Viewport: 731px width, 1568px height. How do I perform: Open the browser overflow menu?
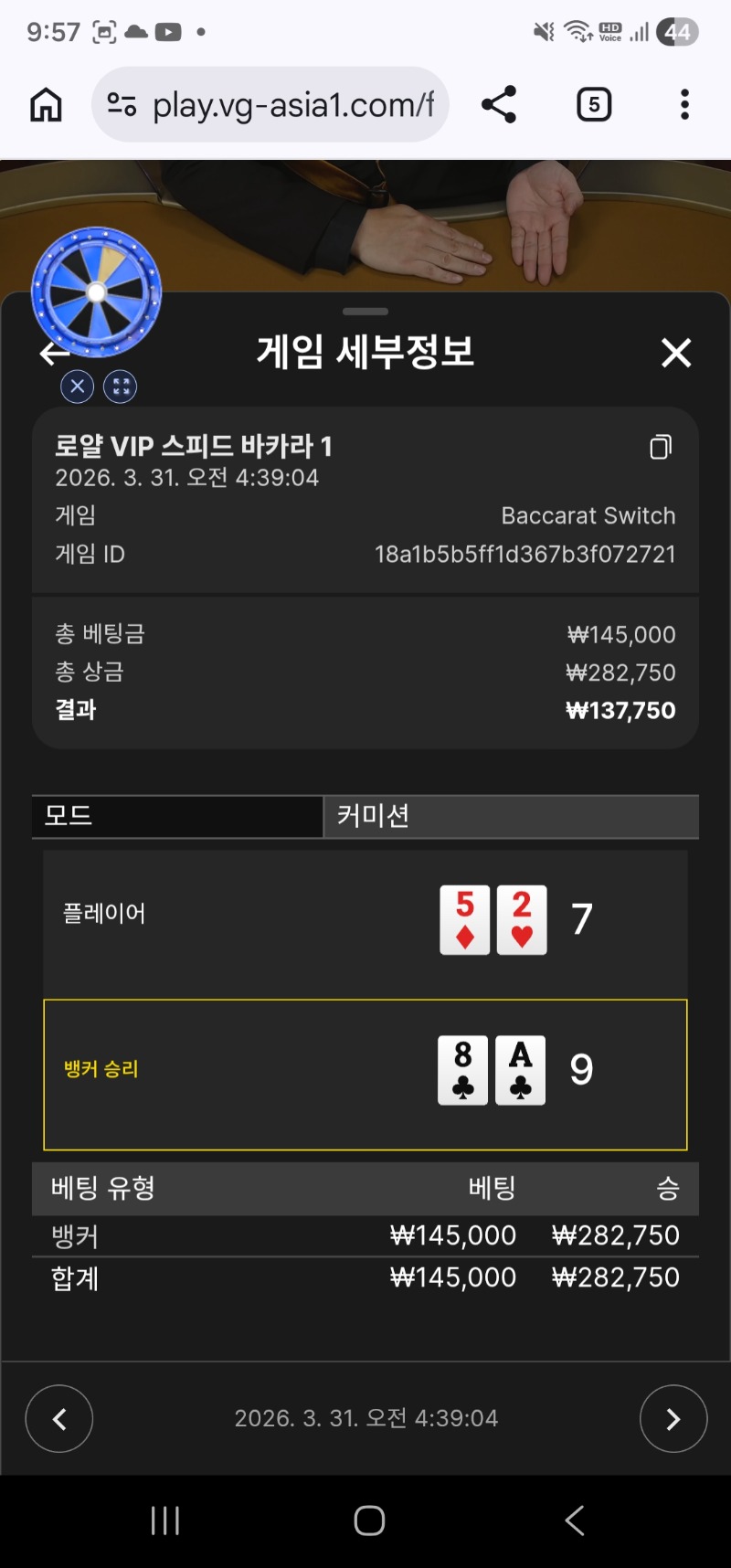[x=684, y=105]
